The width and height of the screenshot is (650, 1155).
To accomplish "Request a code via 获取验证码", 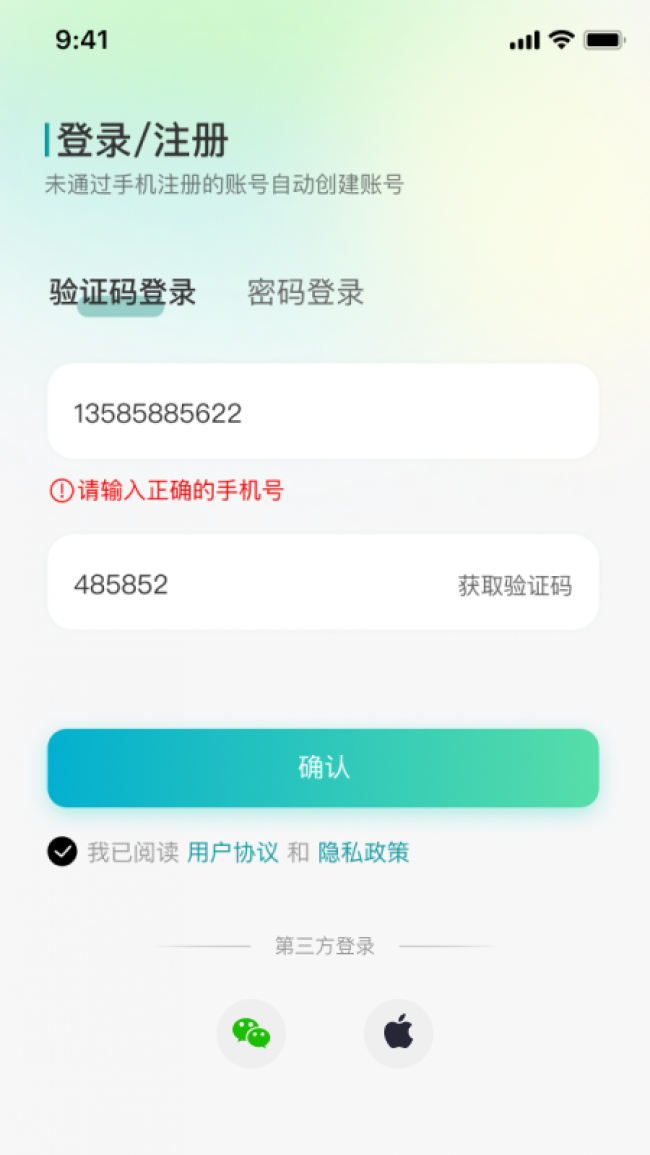I will coord(514,586).
